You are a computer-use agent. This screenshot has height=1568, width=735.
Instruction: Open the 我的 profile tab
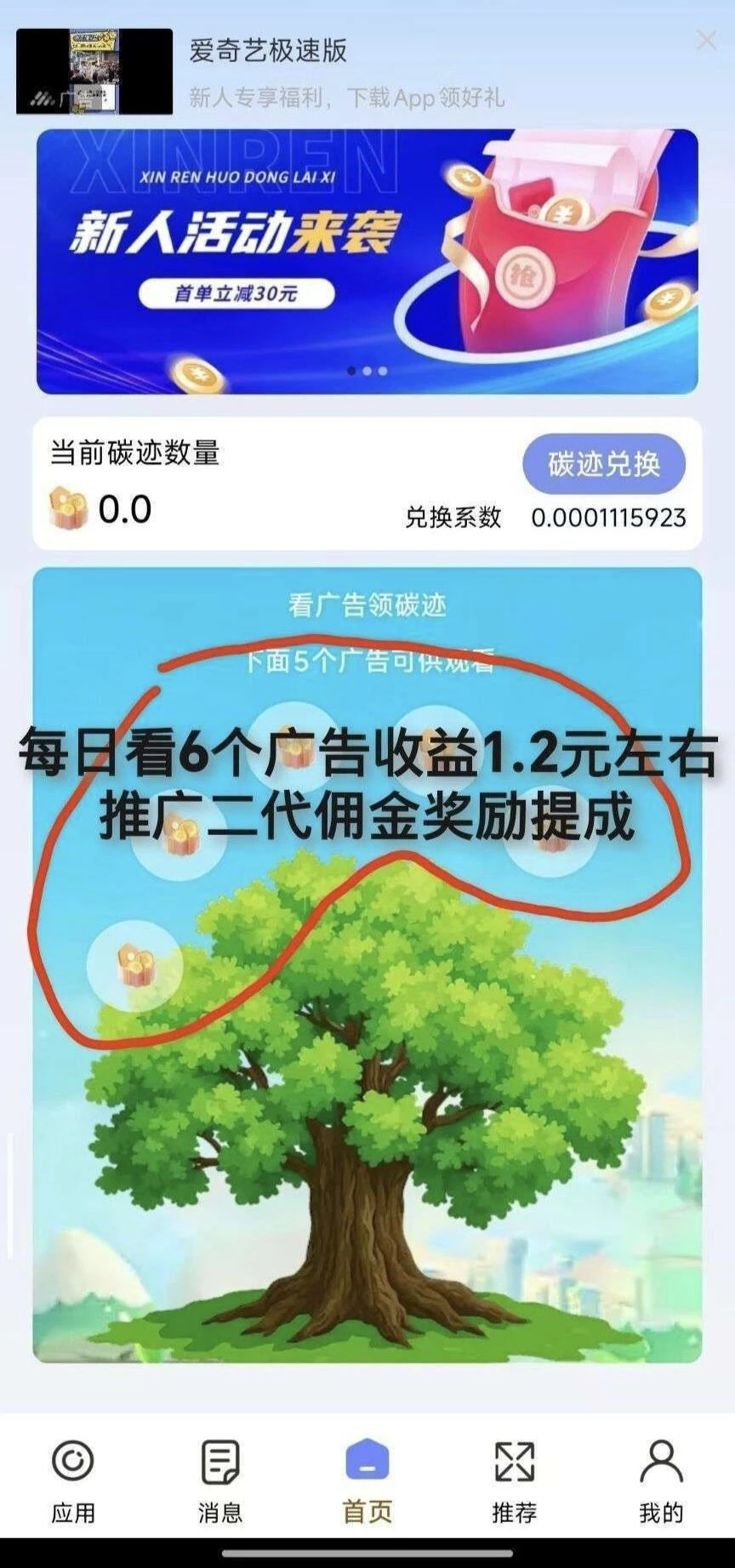pyautogui.click(x=661, y=1480)
